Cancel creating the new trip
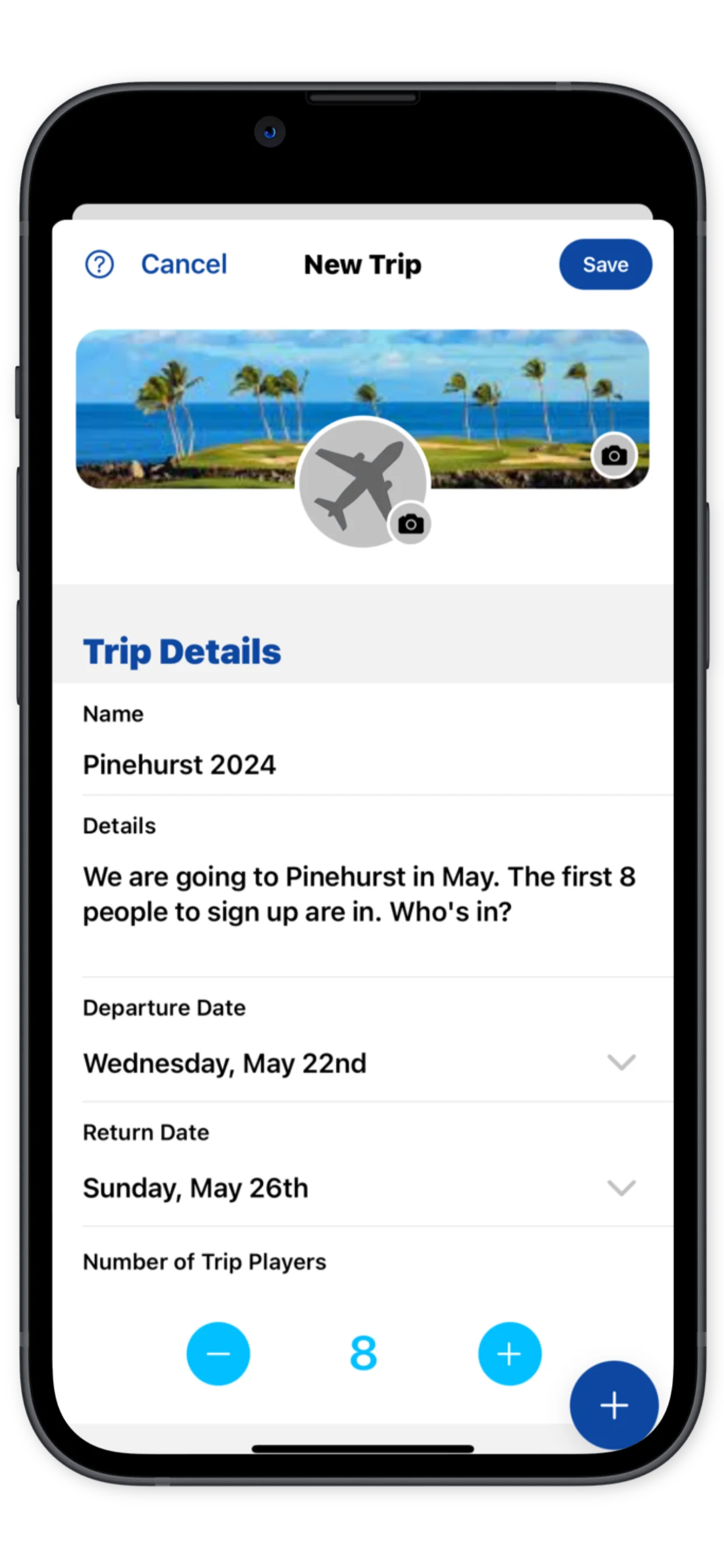Screen dimensions: 724x1568 (x=184, y=265)
